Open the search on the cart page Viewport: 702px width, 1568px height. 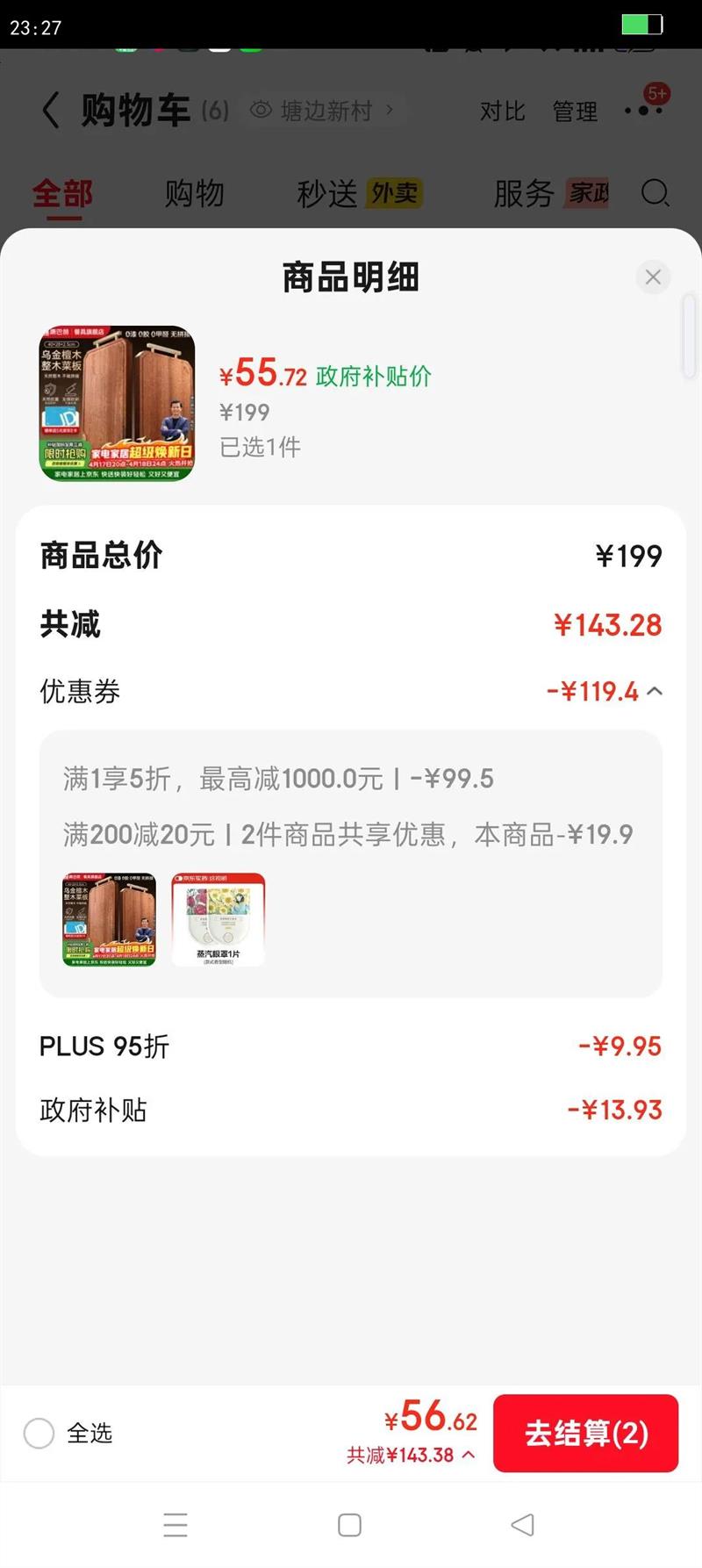655,192
